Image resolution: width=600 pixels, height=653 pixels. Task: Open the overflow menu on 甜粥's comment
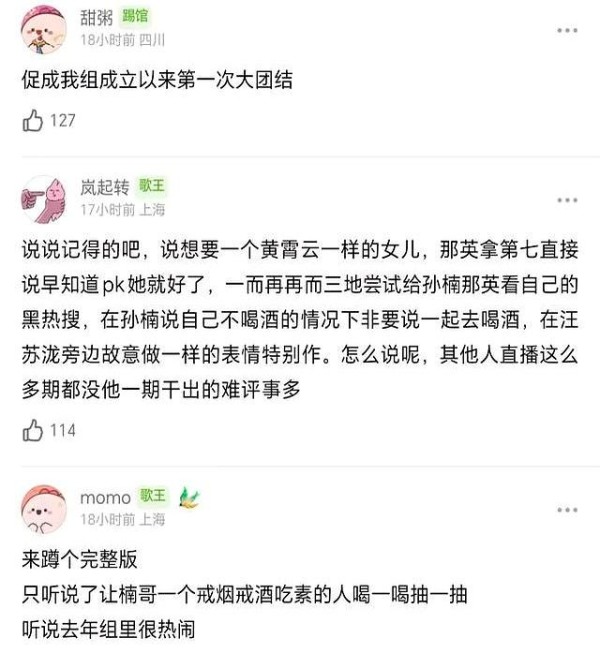(567, 30)
